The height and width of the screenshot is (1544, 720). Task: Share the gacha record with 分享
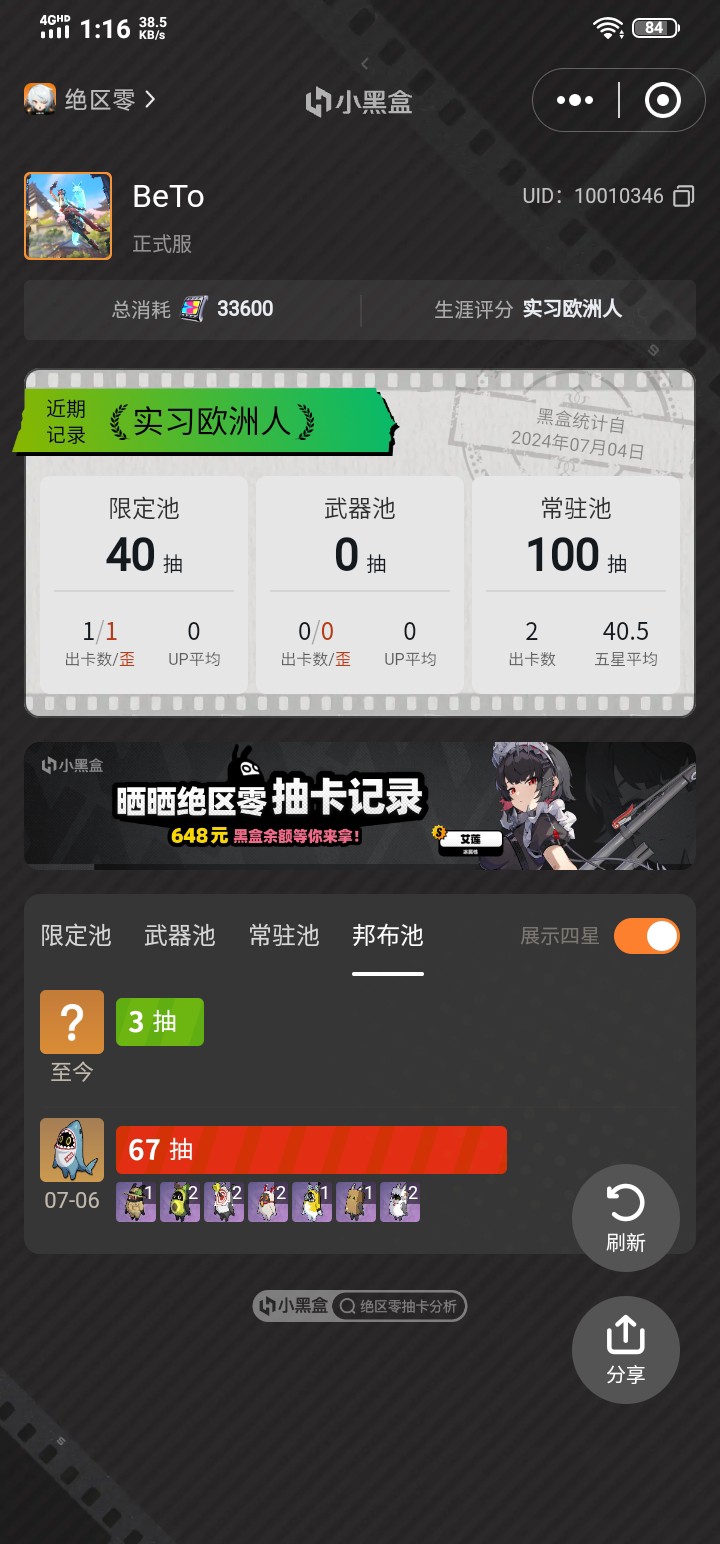coord(626,1349)
